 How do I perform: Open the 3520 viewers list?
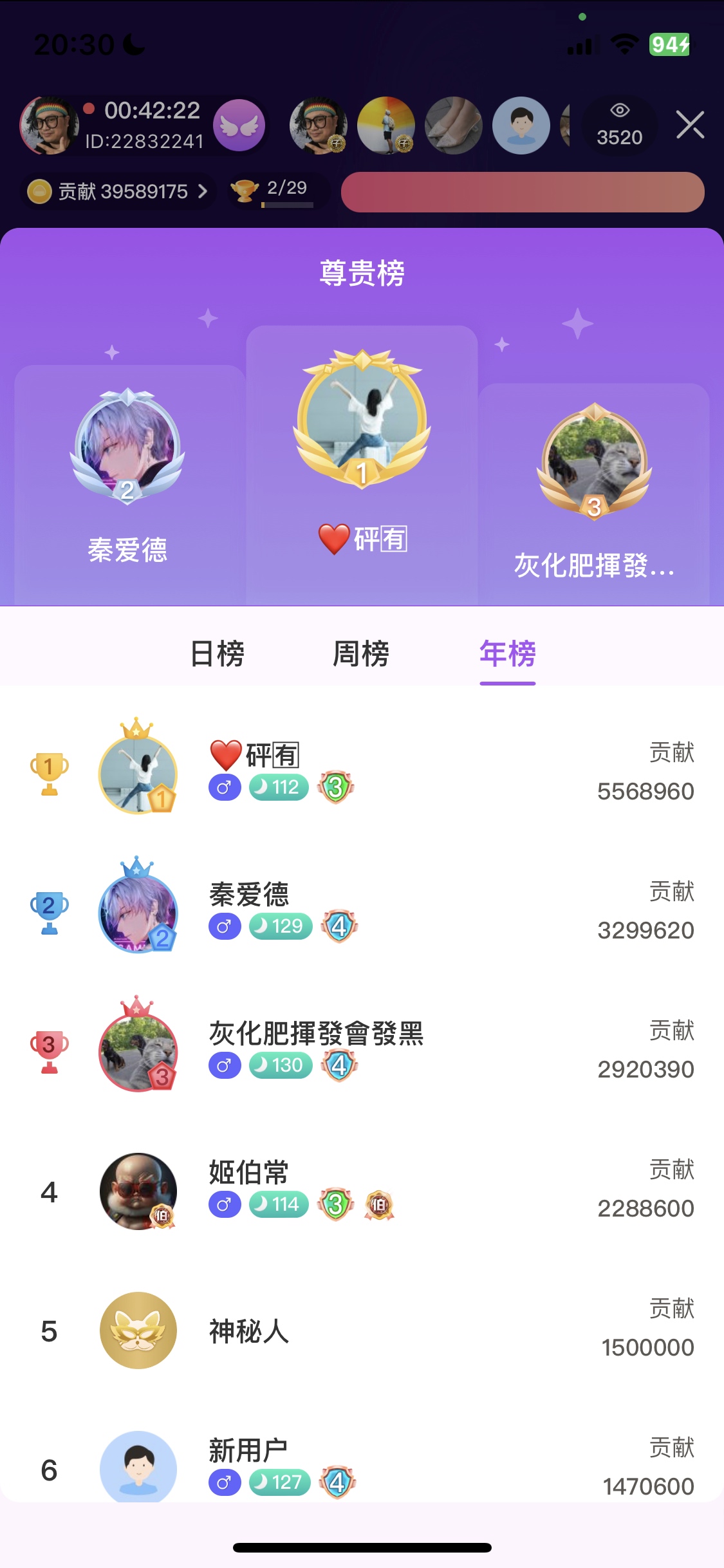619,125
